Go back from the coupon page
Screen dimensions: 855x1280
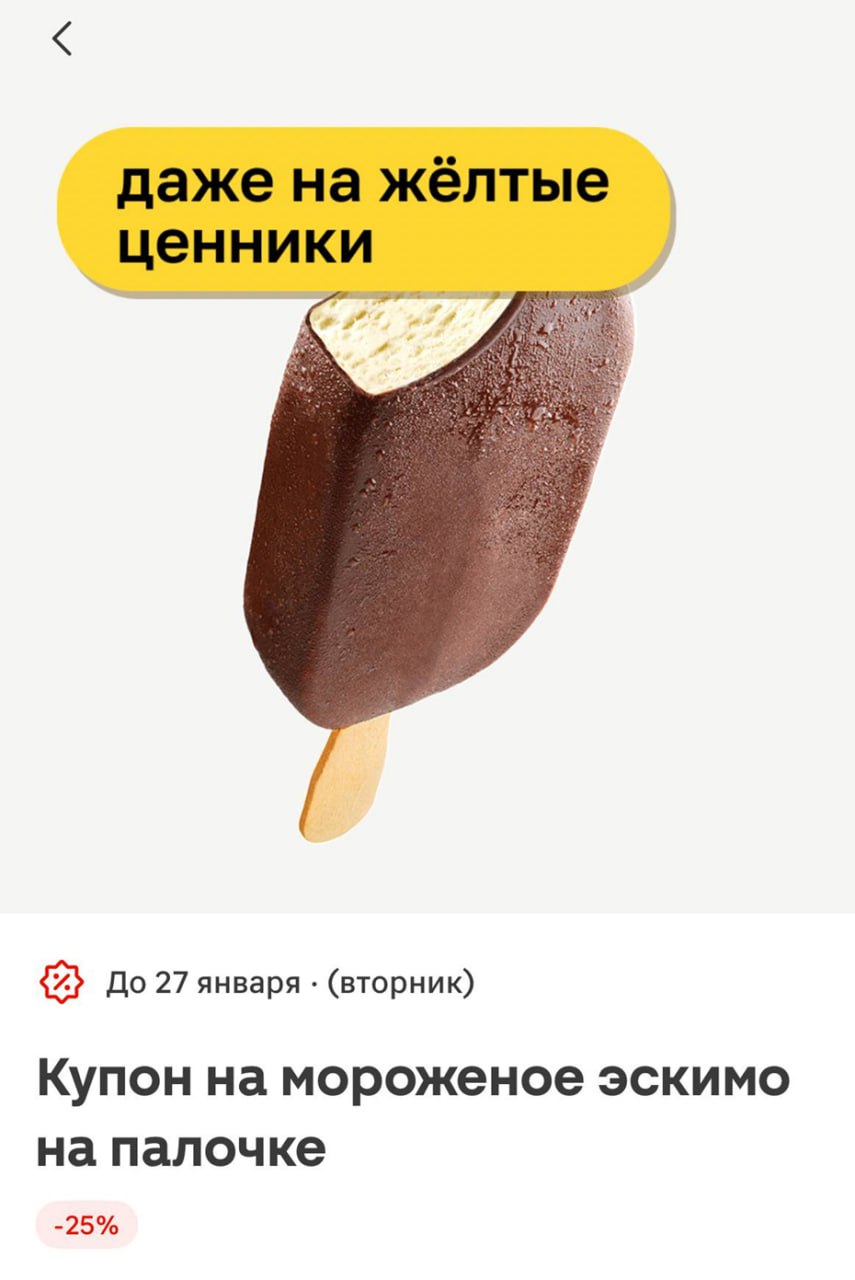pos(63,39)
